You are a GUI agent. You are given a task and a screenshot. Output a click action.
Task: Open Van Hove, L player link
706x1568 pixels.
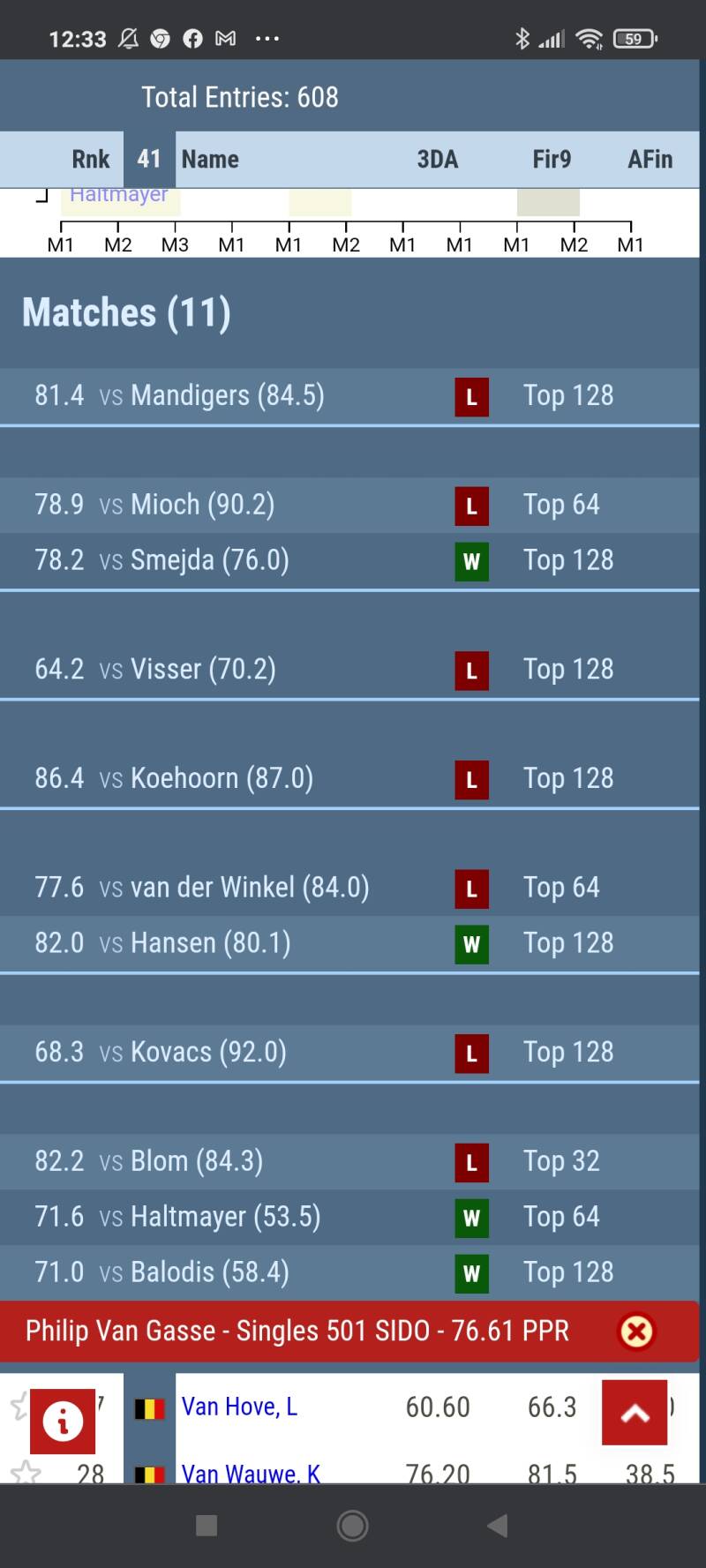[x=239, y=1407]
